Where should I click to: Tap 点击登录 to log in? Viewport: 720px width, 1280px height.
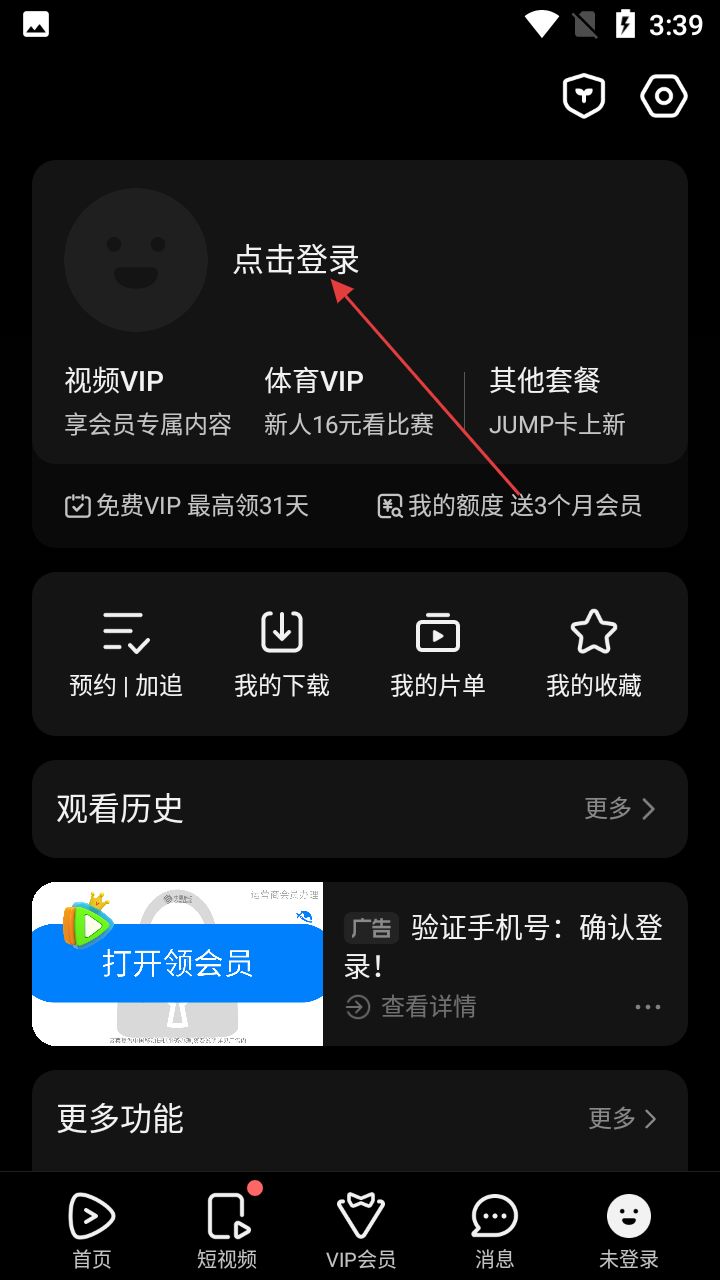[x=296, y=260]
